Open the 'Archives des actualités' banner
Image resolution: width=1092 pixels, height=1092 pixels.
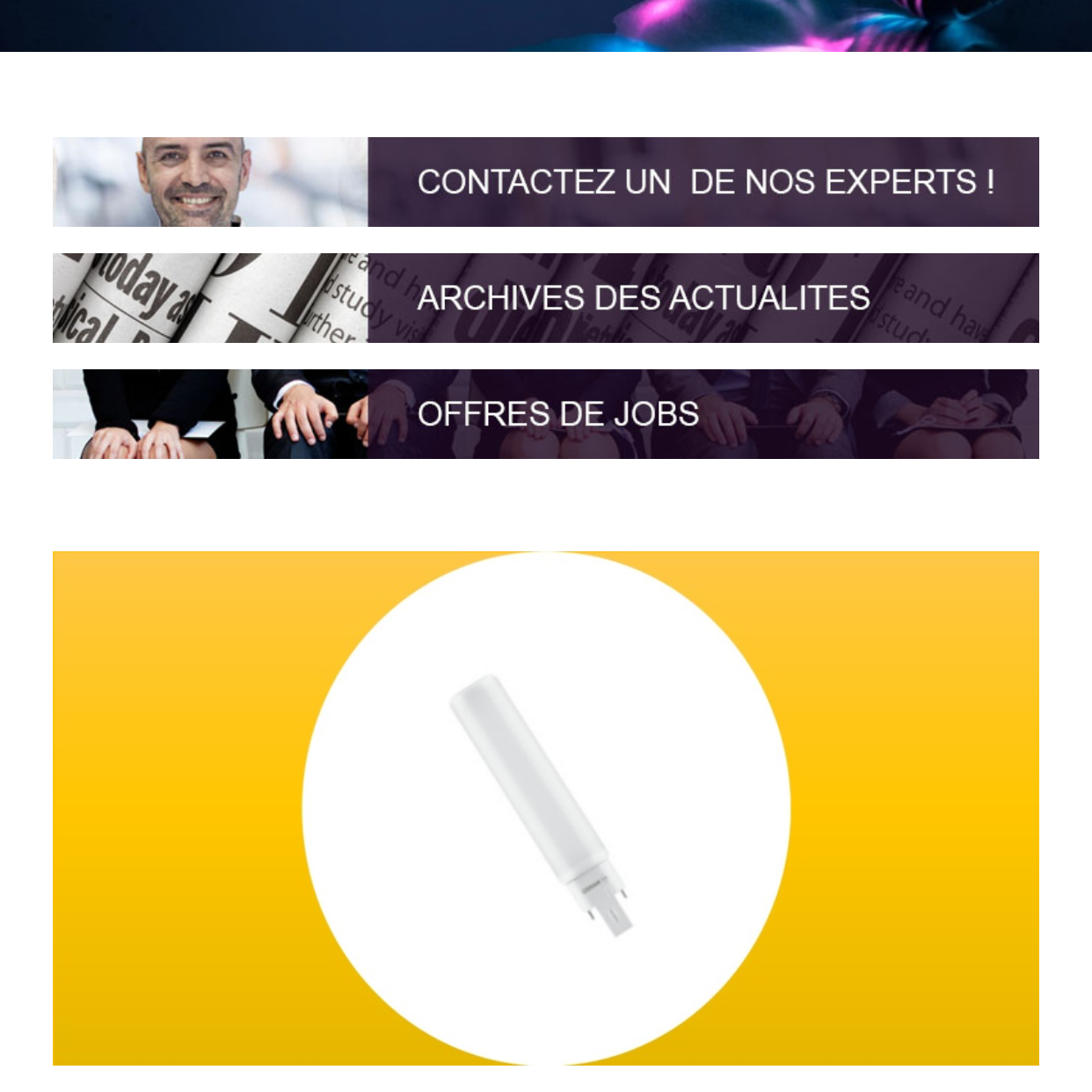click(x=546, y=298)
